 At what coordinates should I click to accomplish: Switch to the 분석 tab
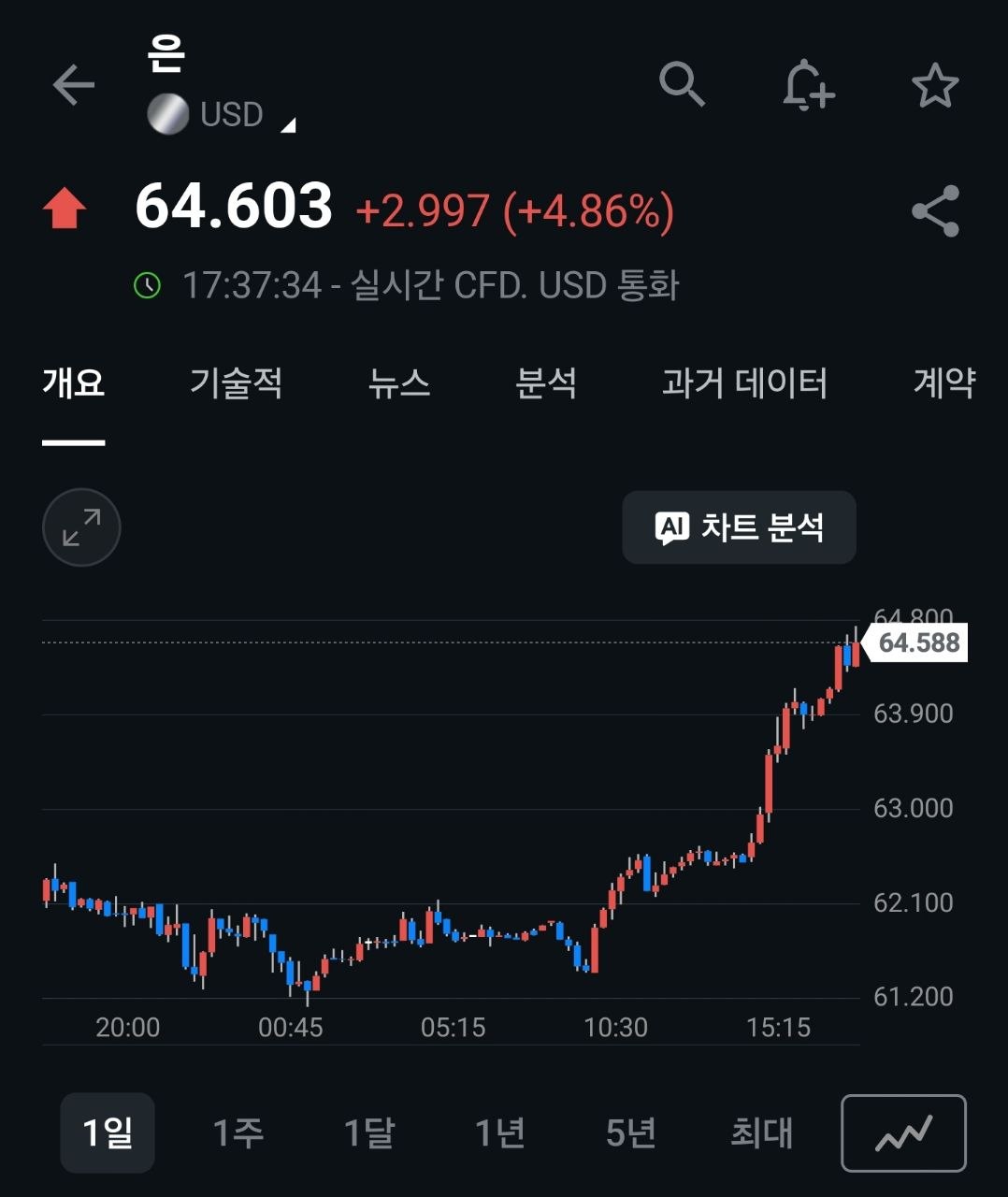(x=546, y=382)
